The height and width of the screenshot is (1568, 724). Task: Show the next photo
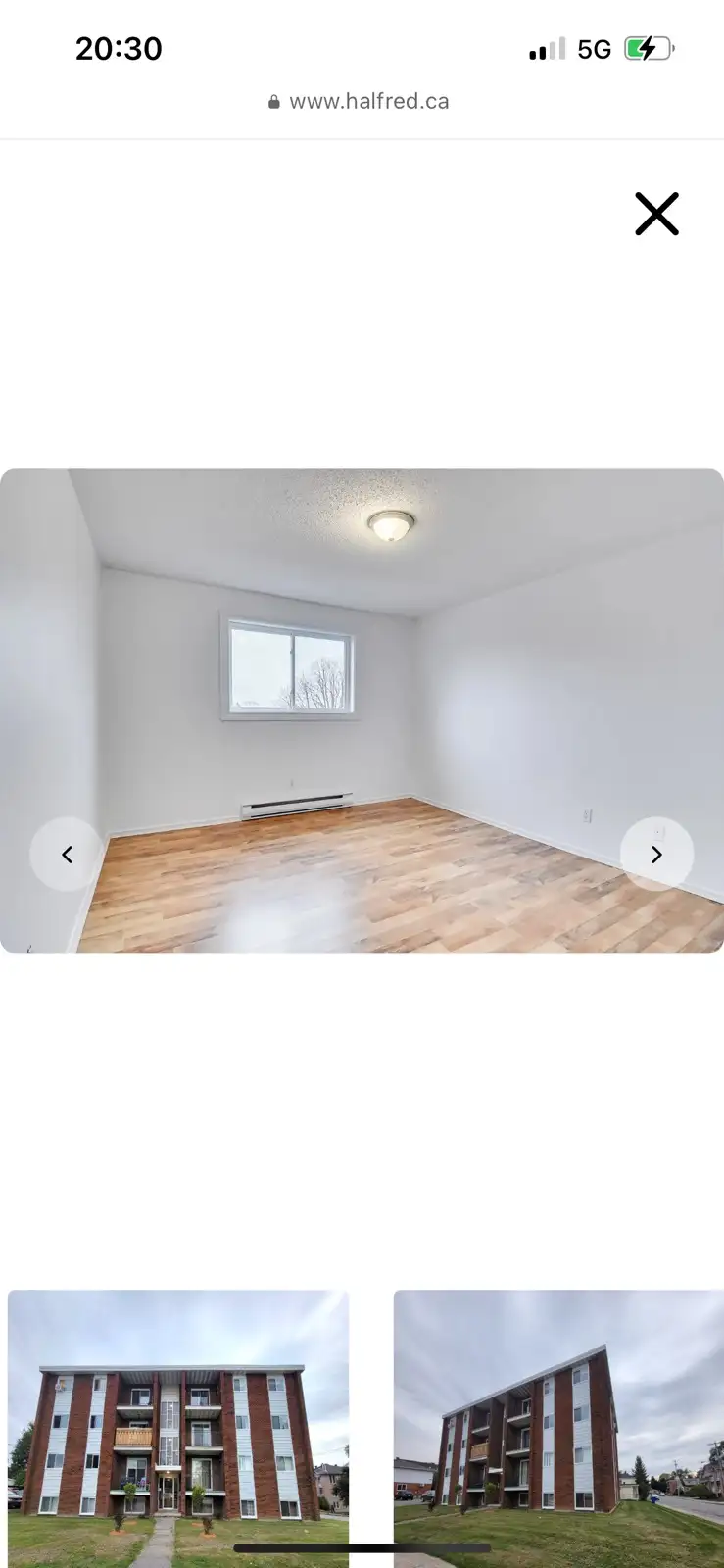[656, 855]
